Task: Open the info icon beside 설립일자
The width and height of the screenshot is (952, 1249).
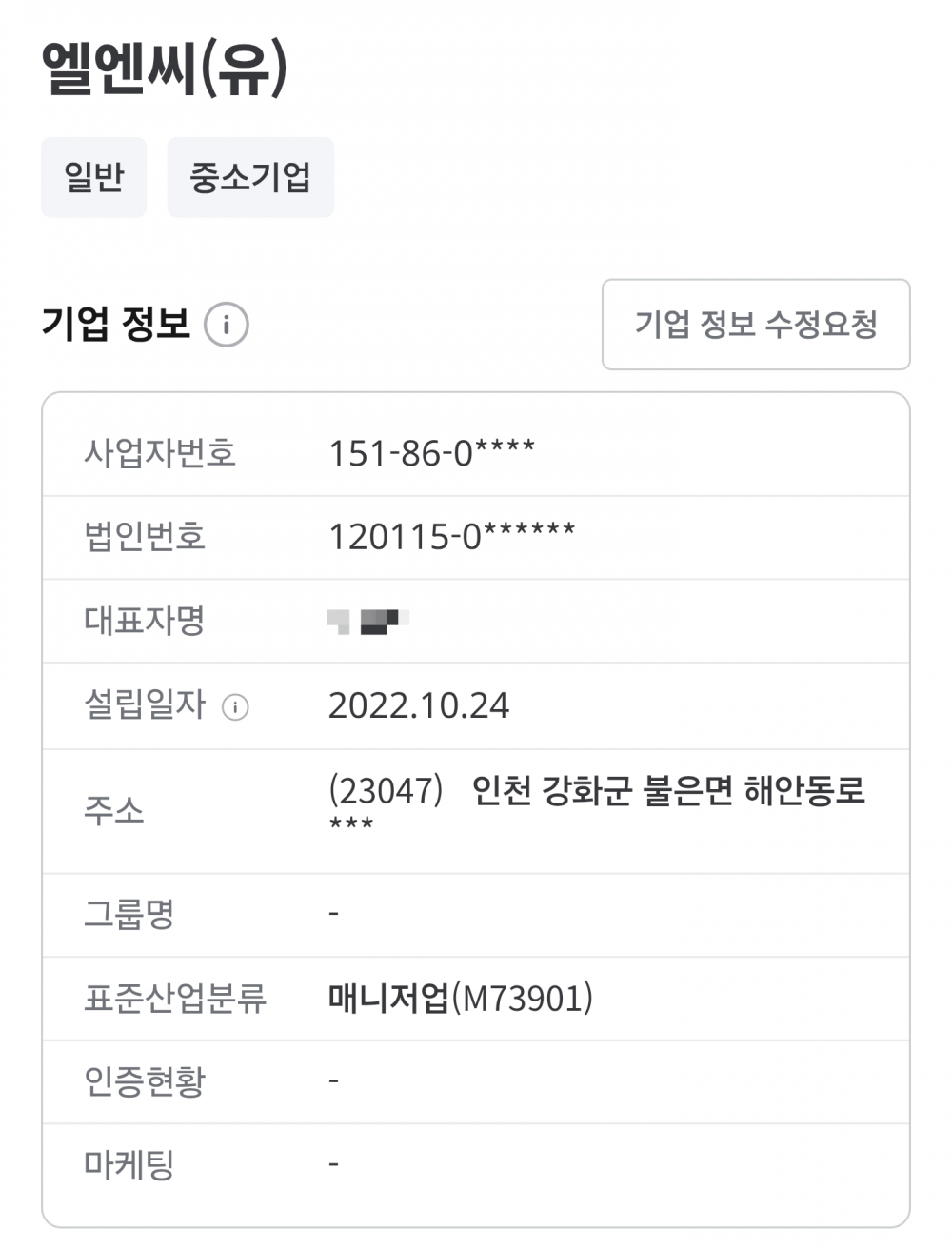Action: (x=235, y=707)
